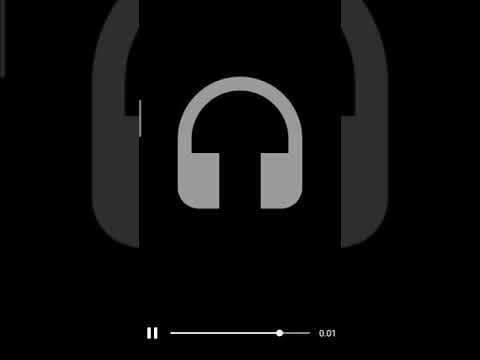Screen dimensions: 480x360
Task: Pause the audio playback
Action: [x=152, y=333]
